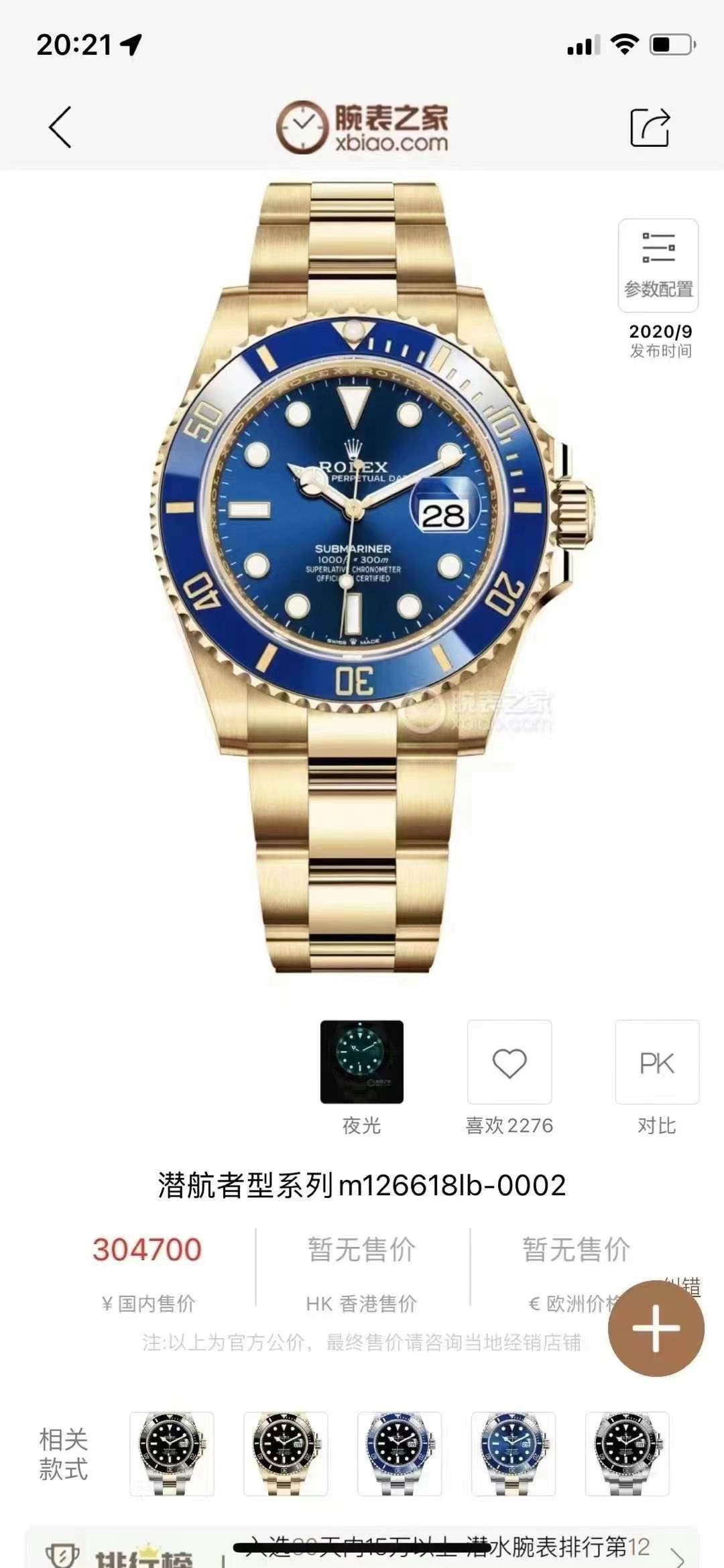Open the 参数配置 specifications button

[658, 265]
